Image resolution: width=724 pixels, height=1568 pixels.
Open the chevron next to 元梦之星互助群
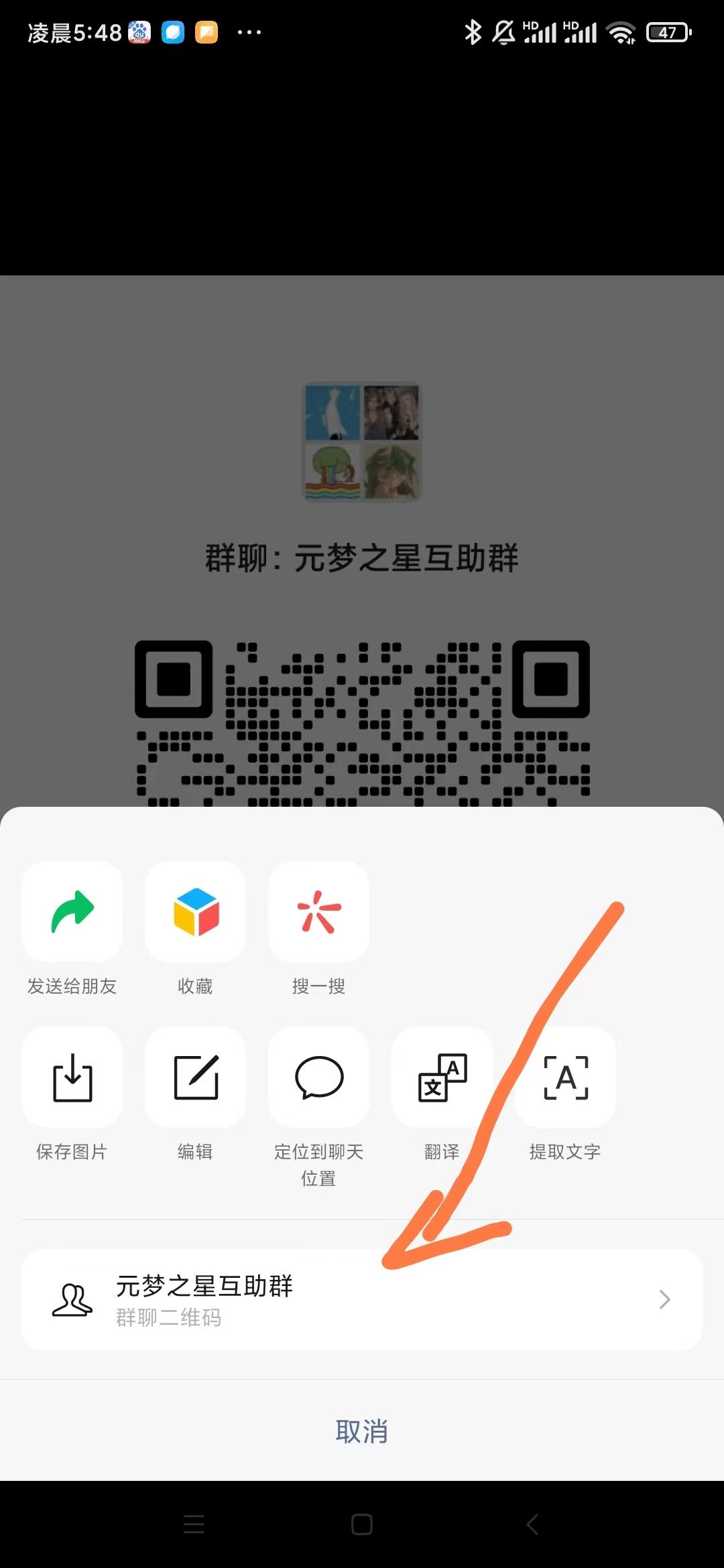click(x=664, y=1299)
